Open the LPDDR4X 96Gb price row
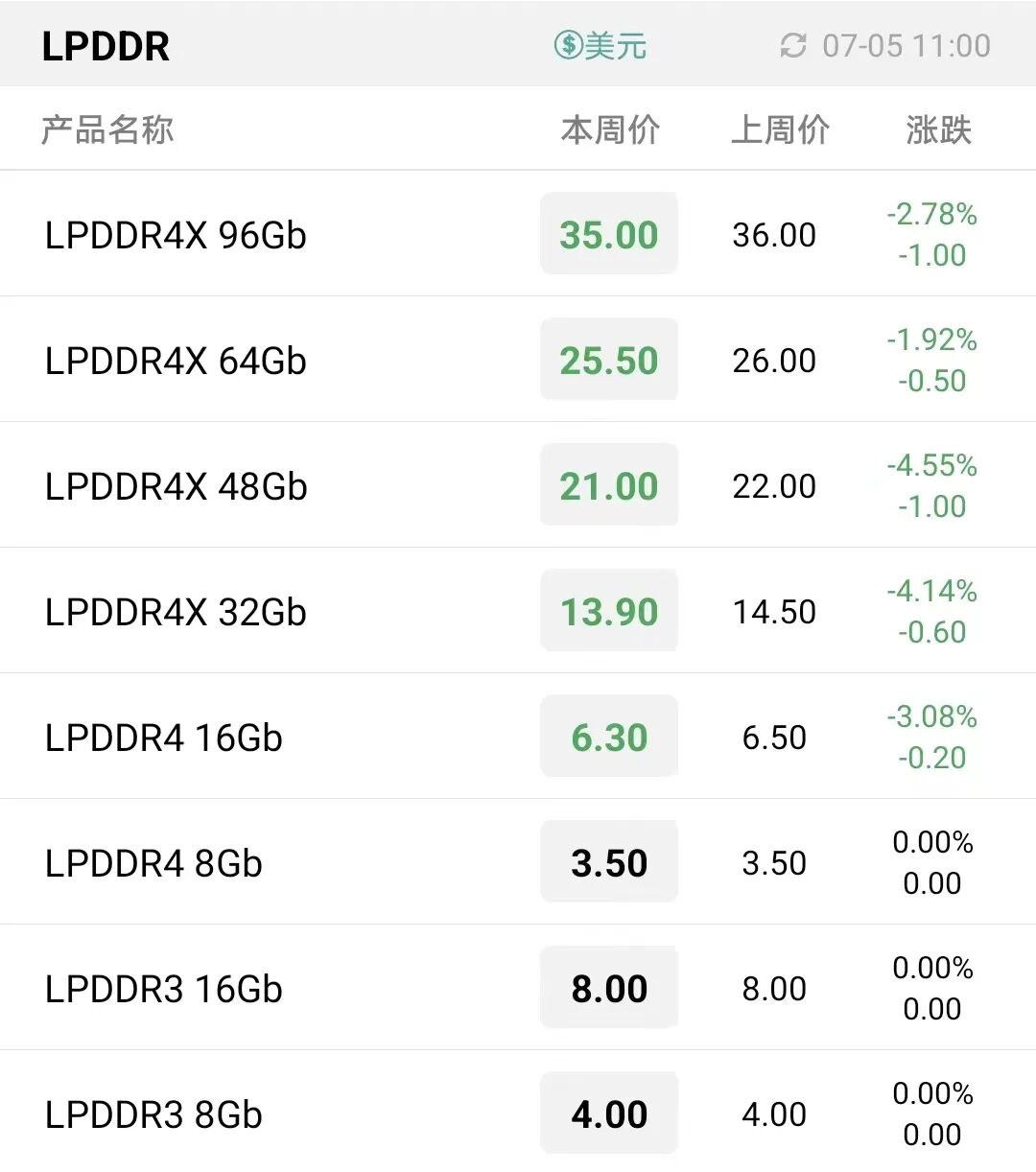This screenshot has height=1172, width=1036. pyautogui.click(x=176, y=235)
